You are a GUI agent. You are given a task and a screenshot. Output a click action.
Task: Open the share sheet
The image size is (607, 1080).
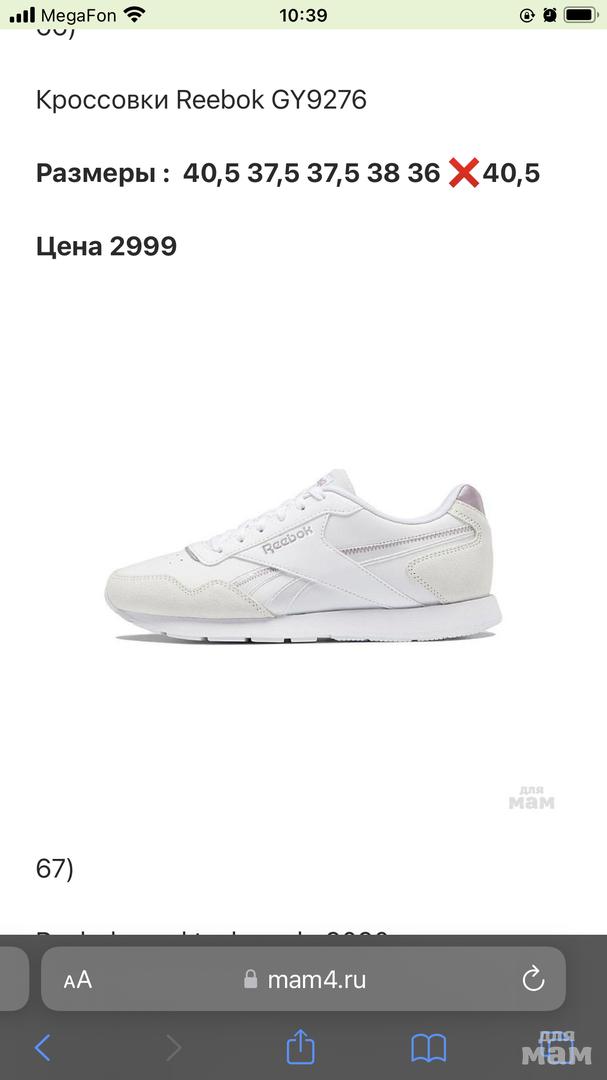300,1047
